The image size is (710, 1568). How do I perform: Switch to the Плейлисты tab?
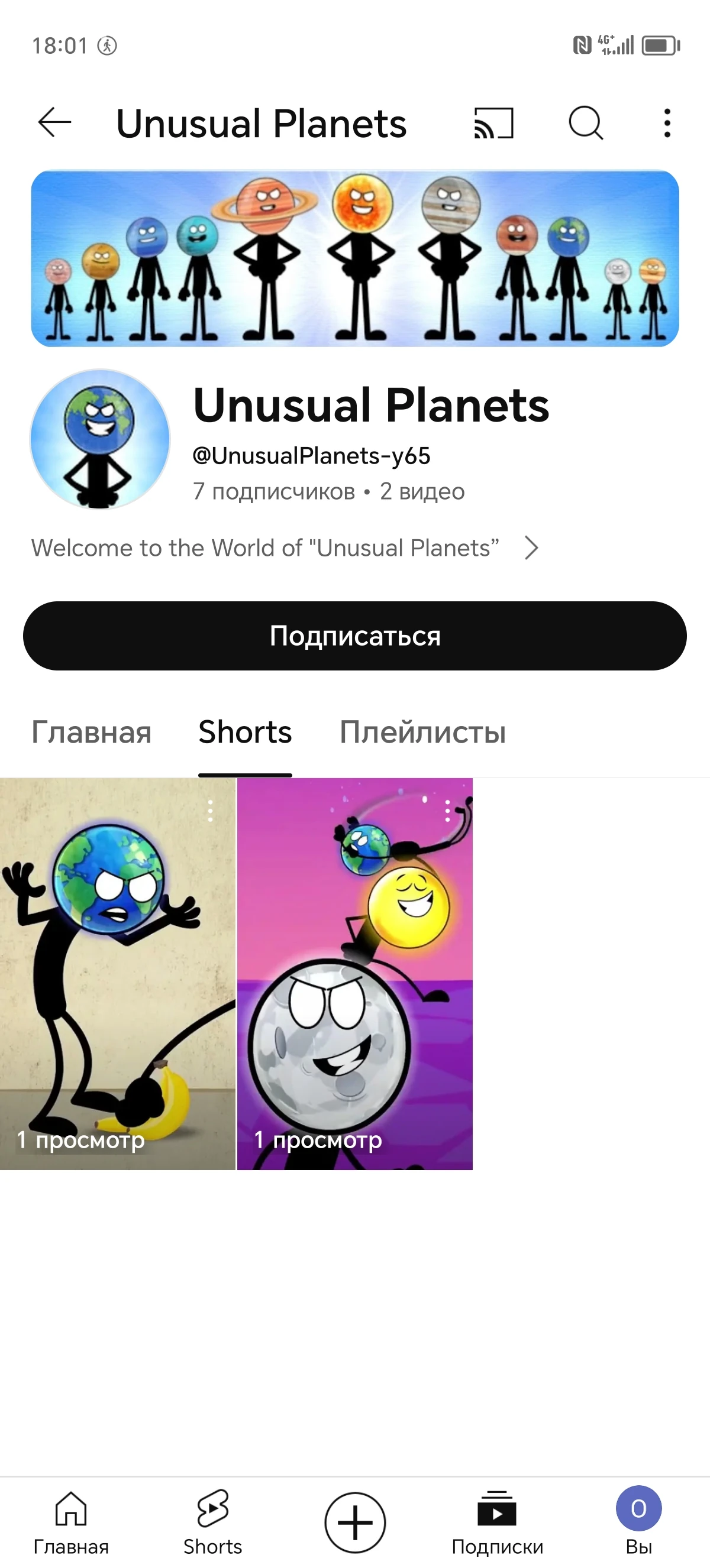422,733
